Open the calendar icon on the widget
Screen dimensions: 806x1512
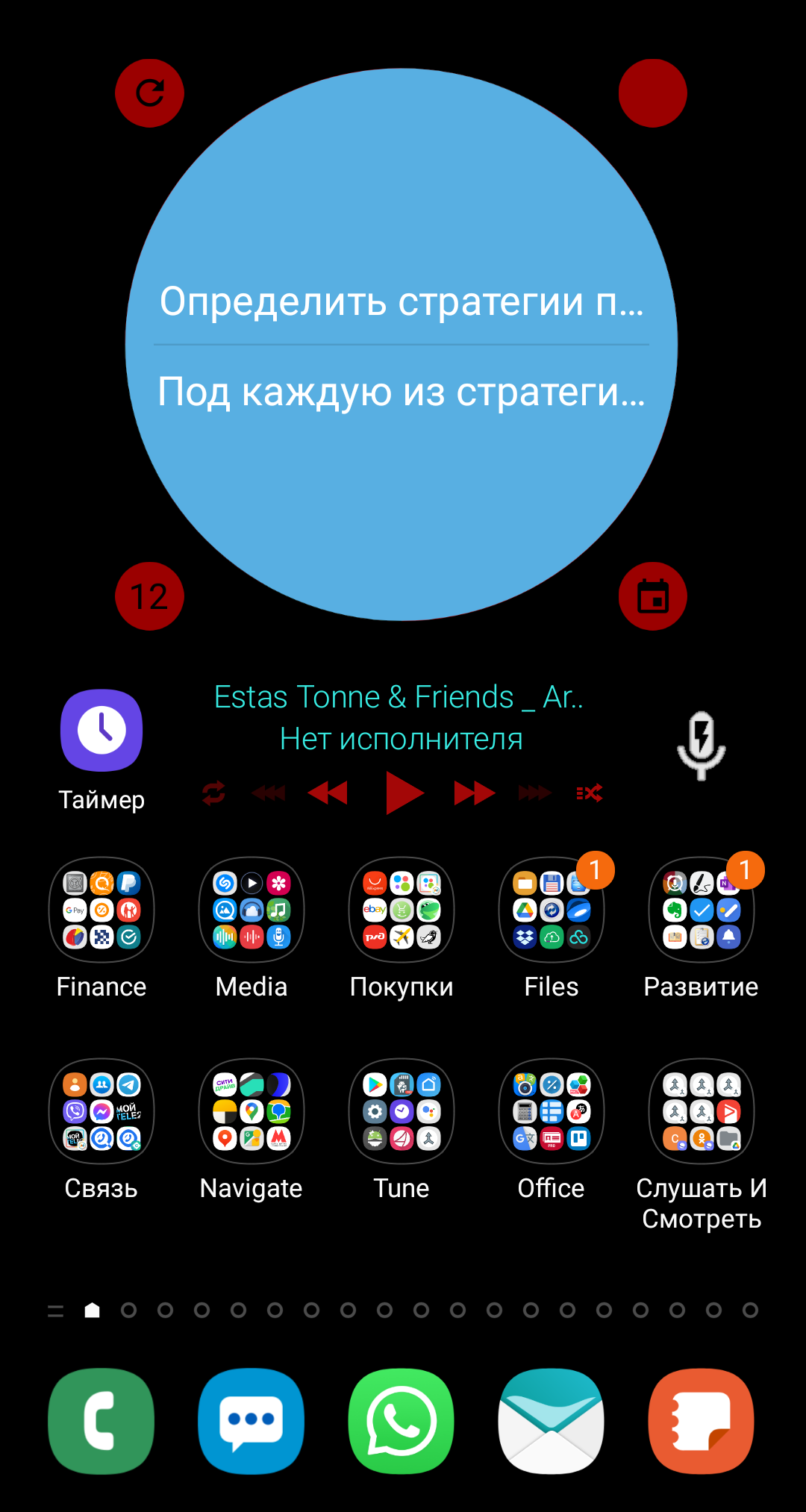point(653,596)
